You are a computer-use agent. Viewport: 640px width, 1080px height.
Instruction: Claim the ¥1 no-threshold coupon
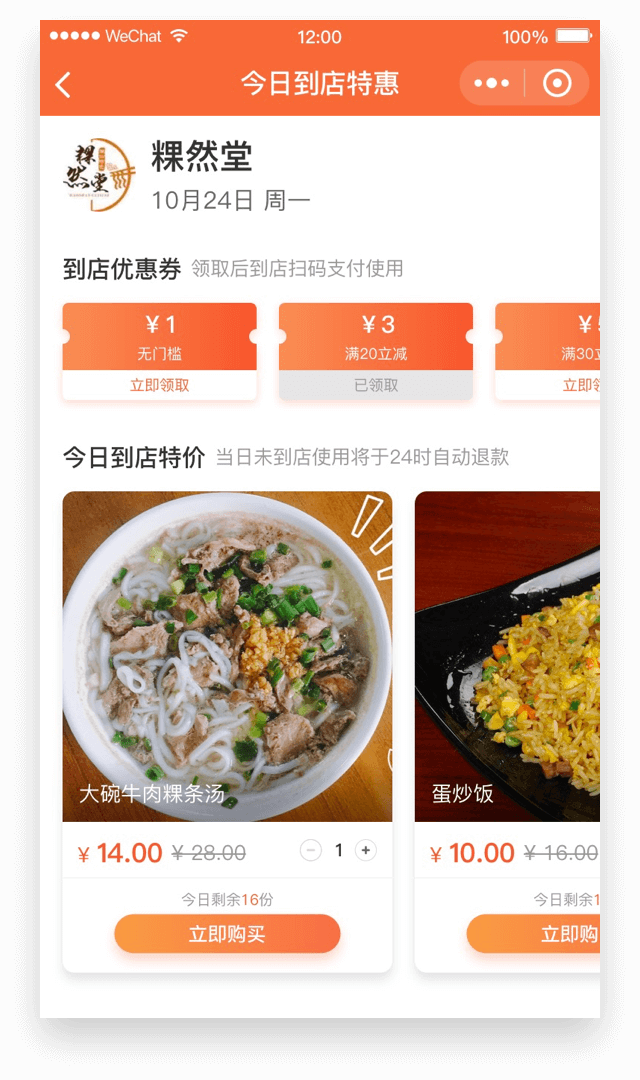point(160,385)
